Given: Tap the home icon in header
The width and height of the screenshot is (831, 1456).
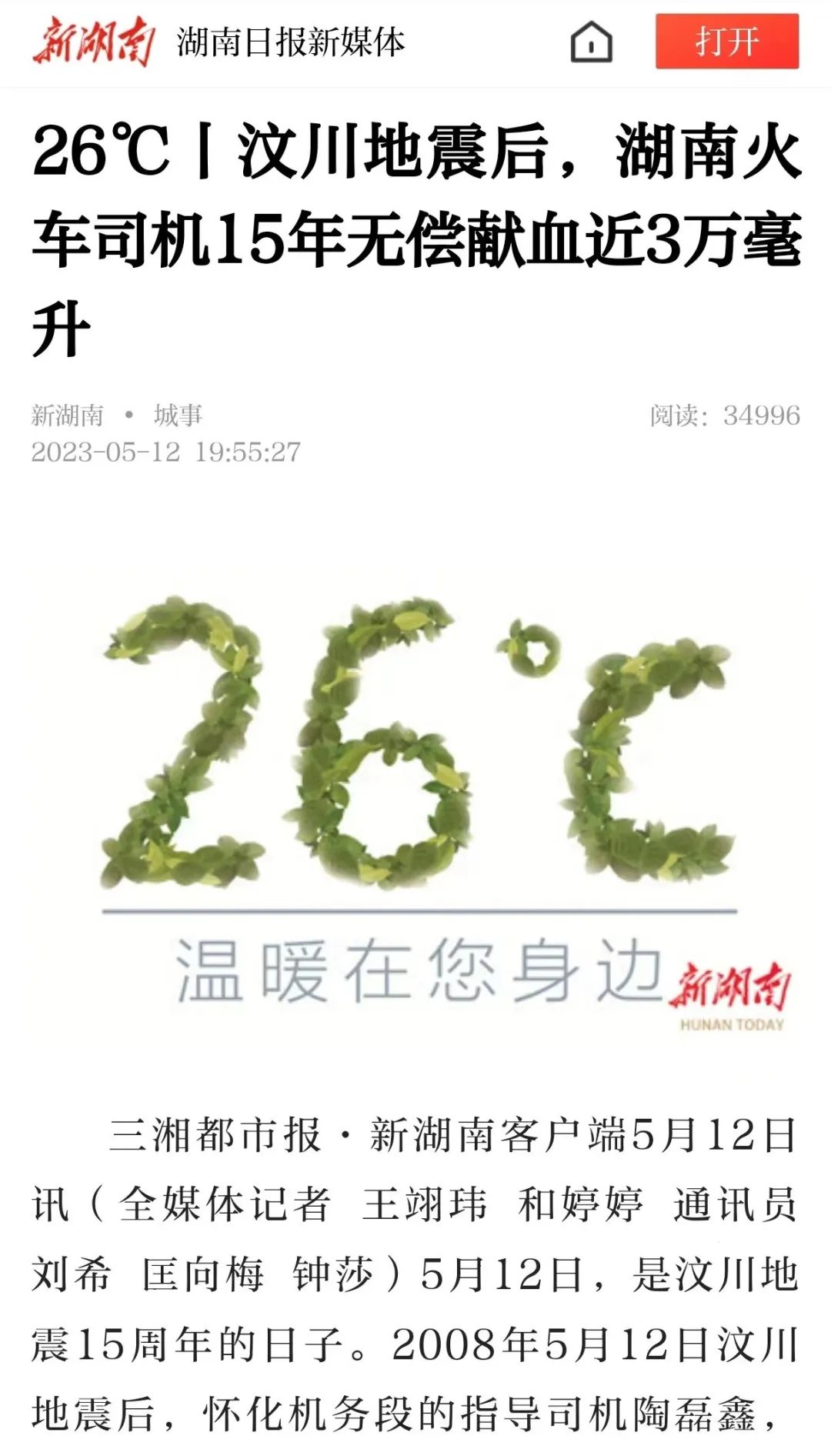Looking at the screenshot, I should click(591, 42).
